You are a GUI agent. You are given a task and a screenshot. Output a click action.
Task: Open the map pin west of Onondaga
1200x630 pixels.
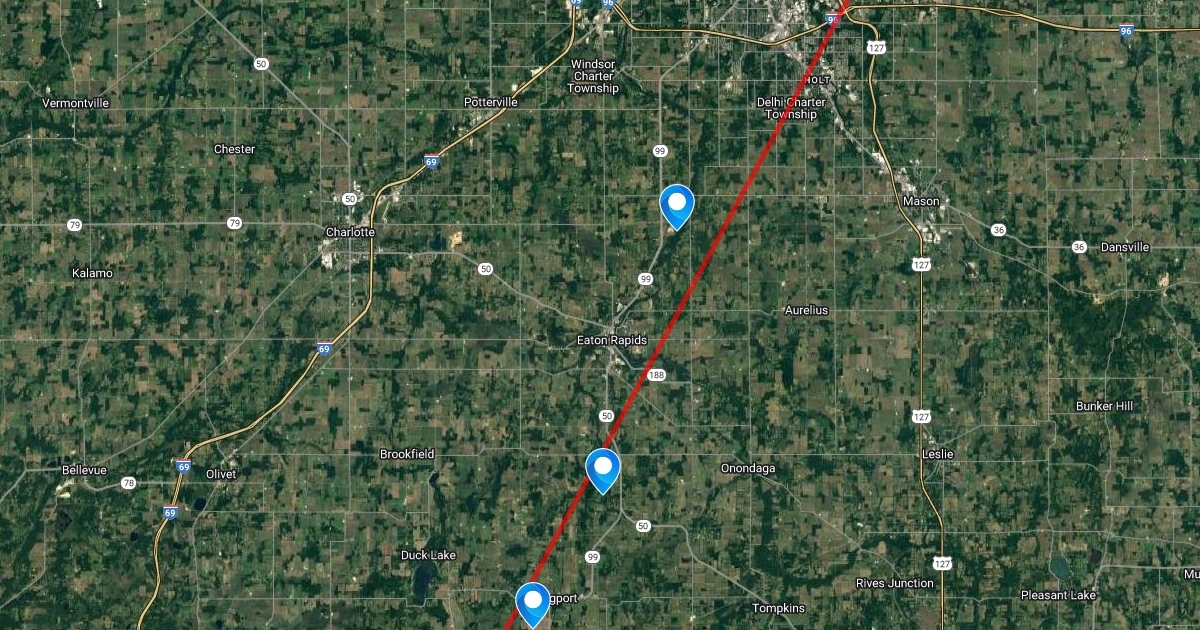pos(602,469)
